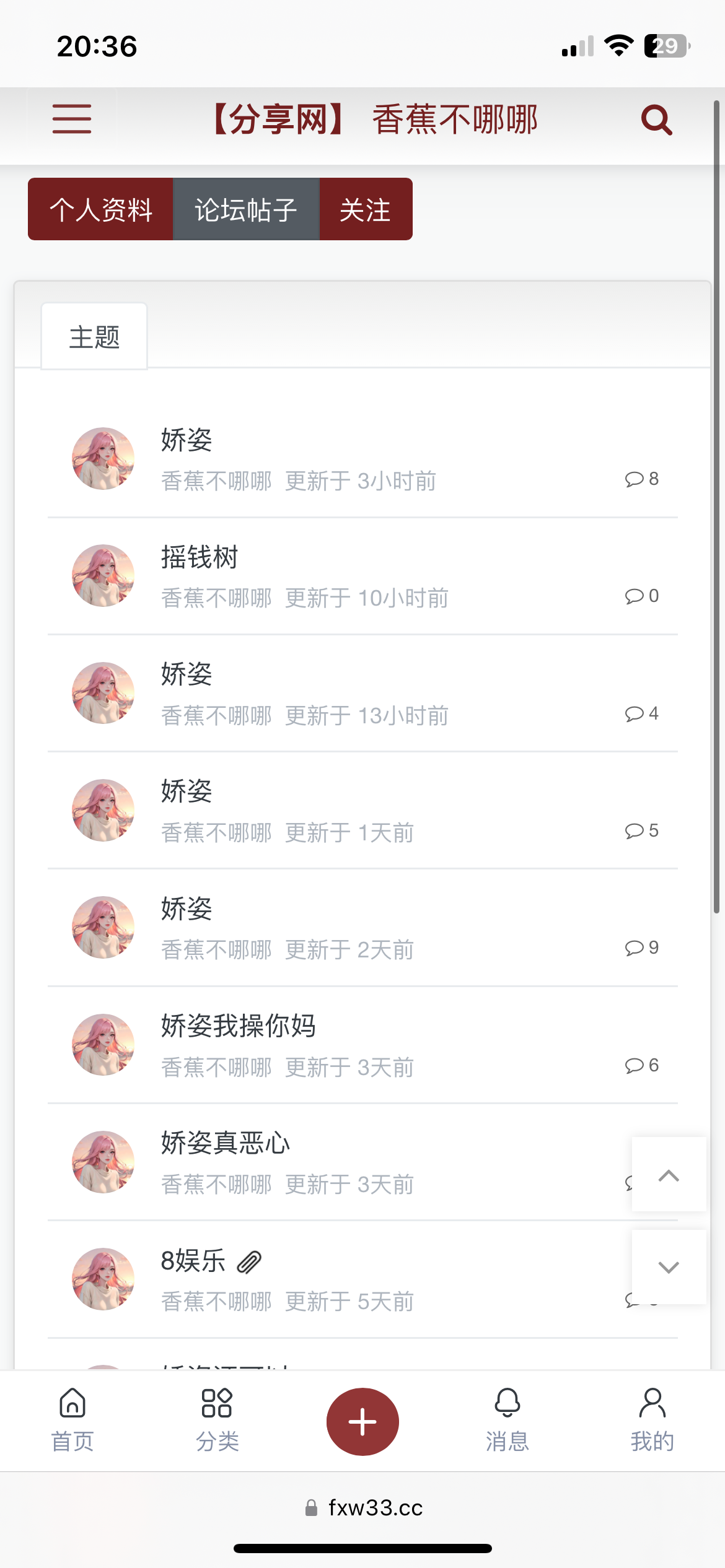This screenshot has width=725, height=1568.
Task: Select the 主题 sub-tab
Action: (94, 337)
